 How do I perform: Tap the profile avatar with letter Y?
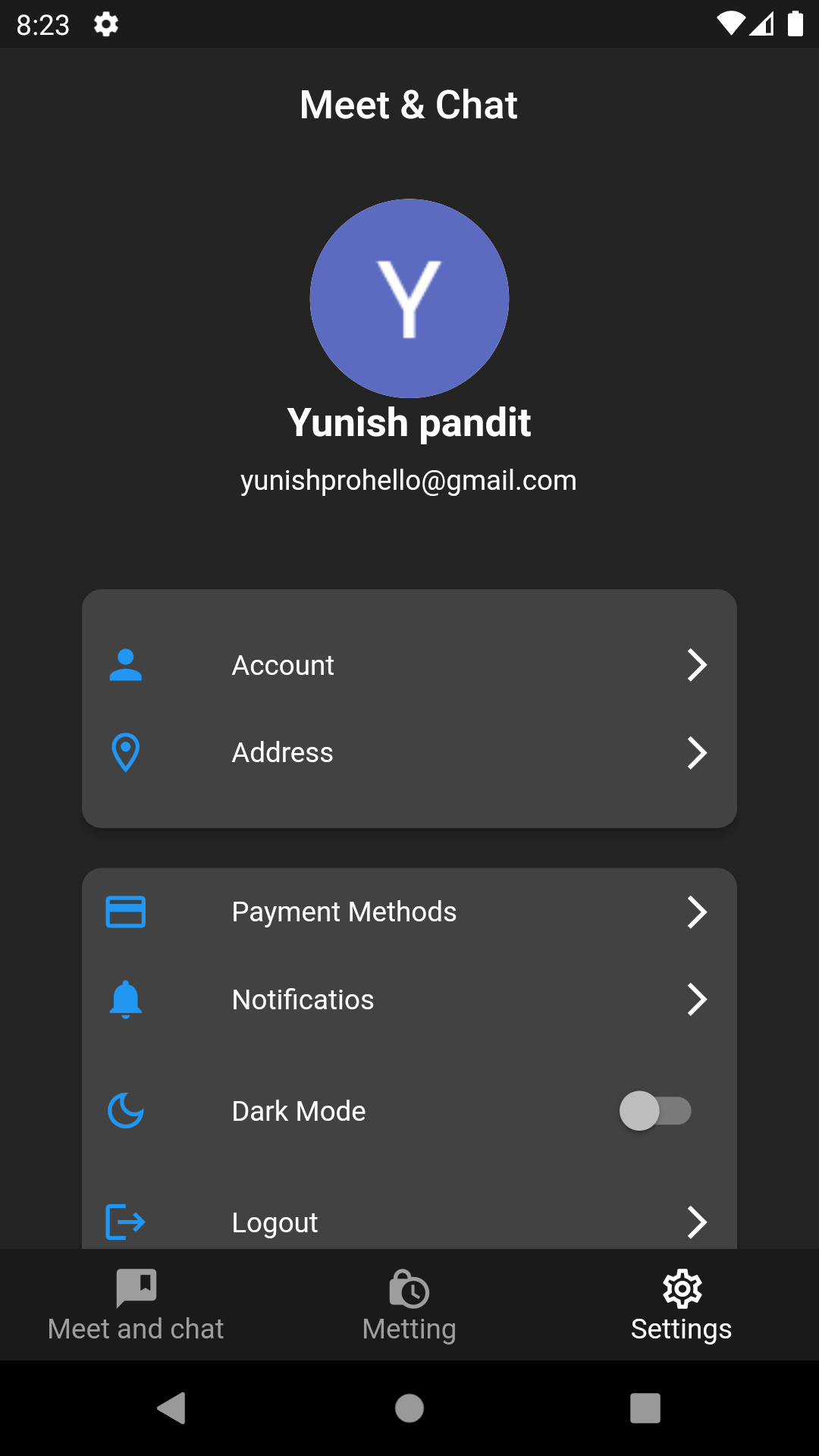click(x=409, y=297)
